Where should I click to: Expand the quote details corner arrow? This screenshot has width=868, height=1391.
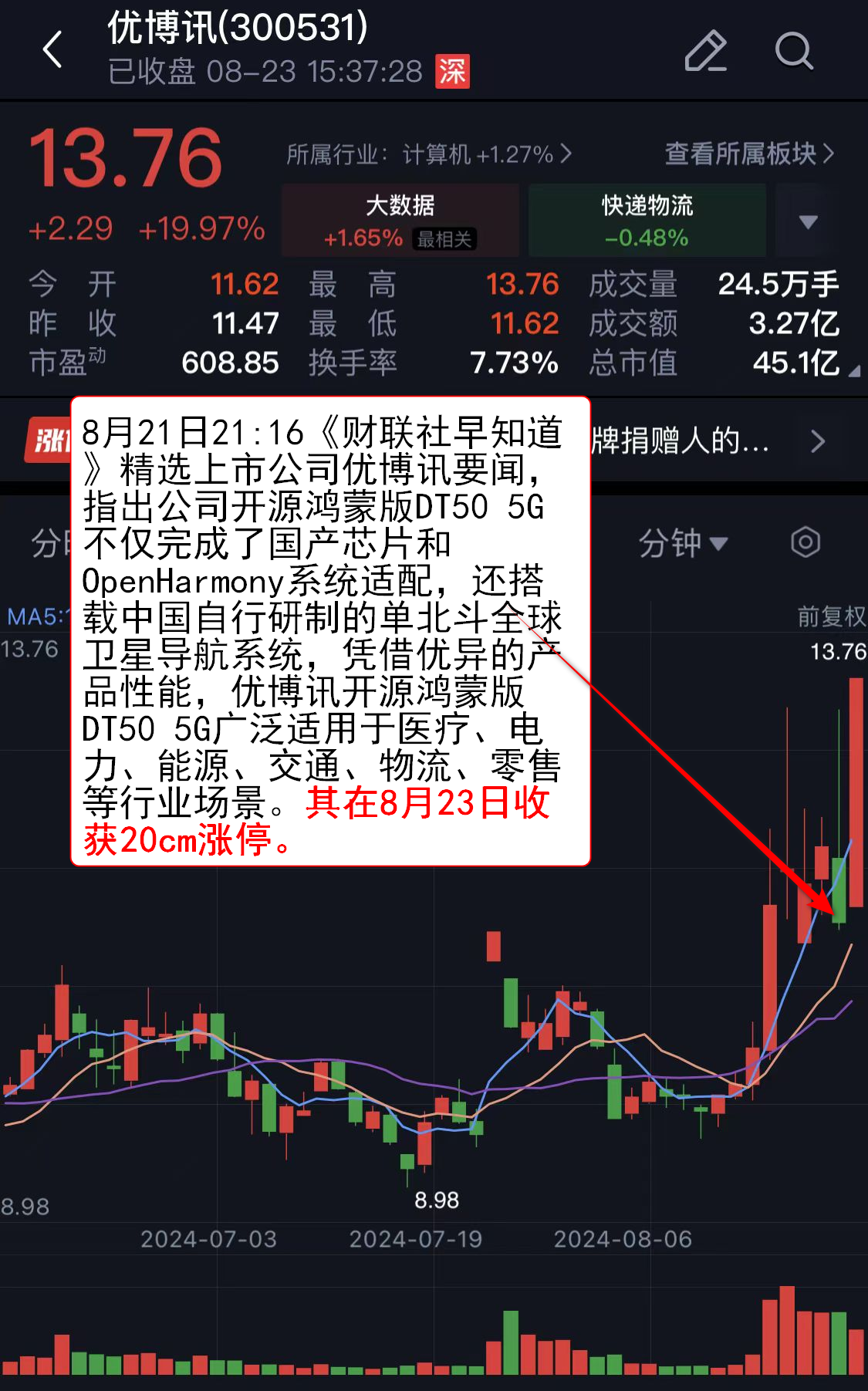coord(854,372)
